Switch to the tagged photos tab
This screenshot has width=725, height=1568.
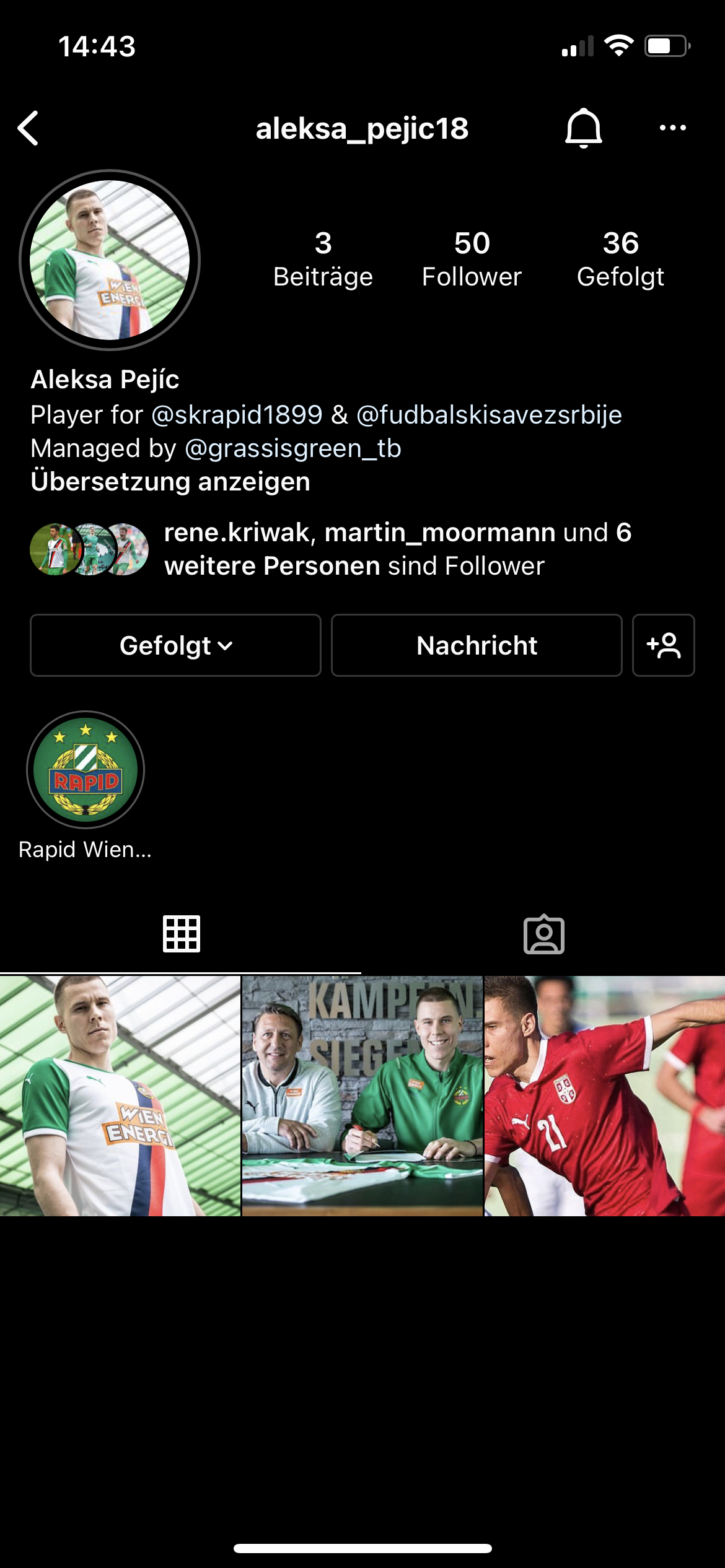543,934
